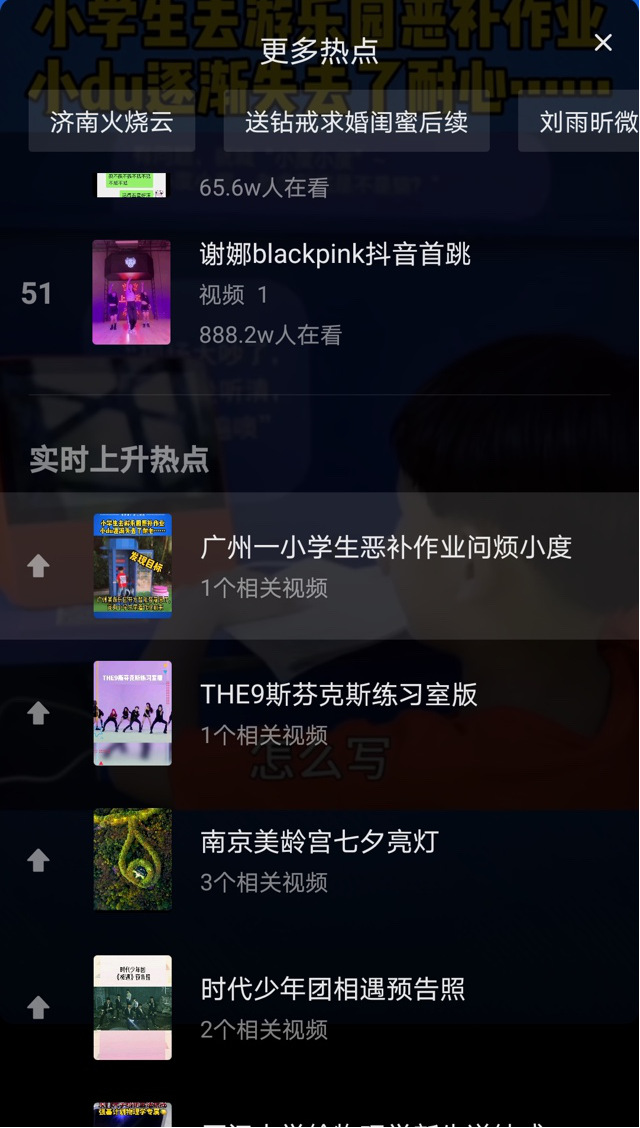Select the 济南火烧云 topic chip
The height and width of the screenshot is (1128, 640).
111,122
